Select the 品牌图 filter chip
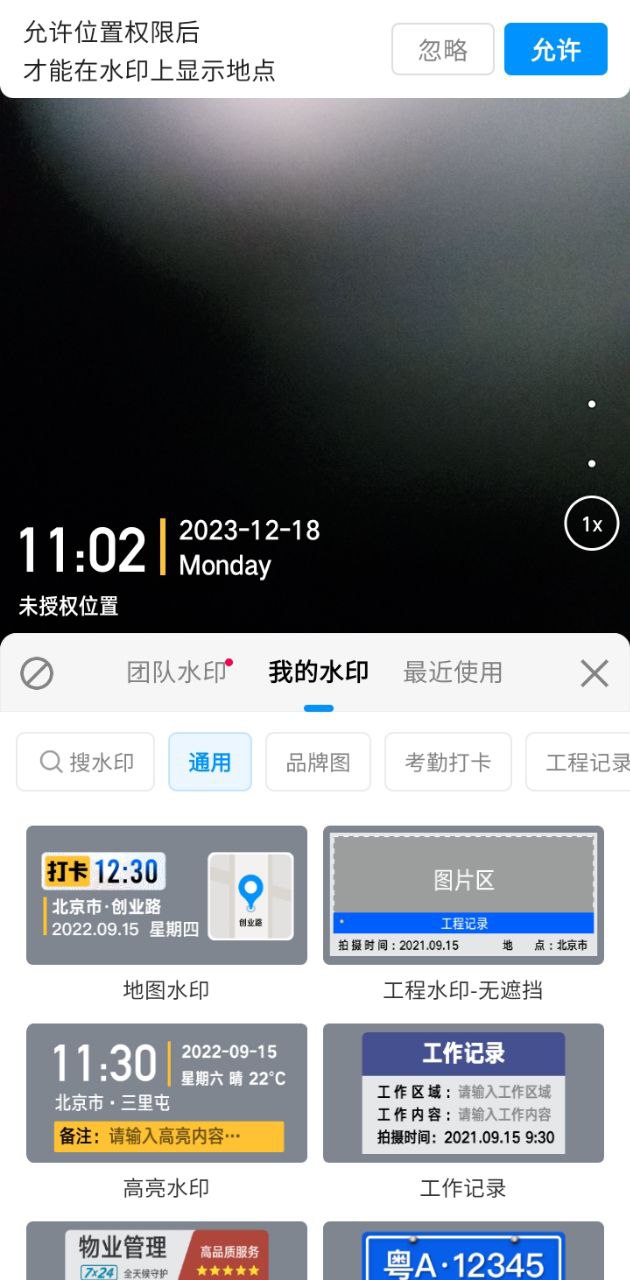This screenshot has width=630, height=1280. (318, 762)
